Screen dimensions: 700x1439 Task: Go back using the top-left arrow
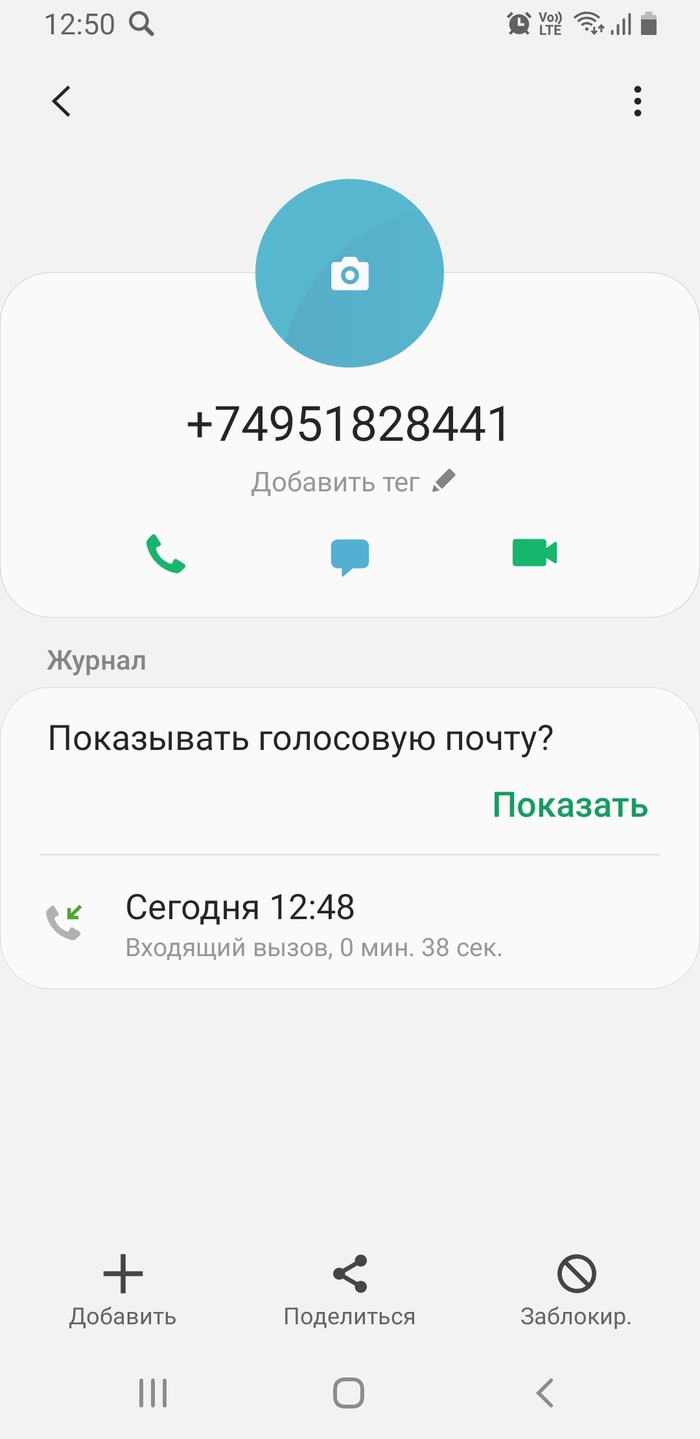[62, 101]
